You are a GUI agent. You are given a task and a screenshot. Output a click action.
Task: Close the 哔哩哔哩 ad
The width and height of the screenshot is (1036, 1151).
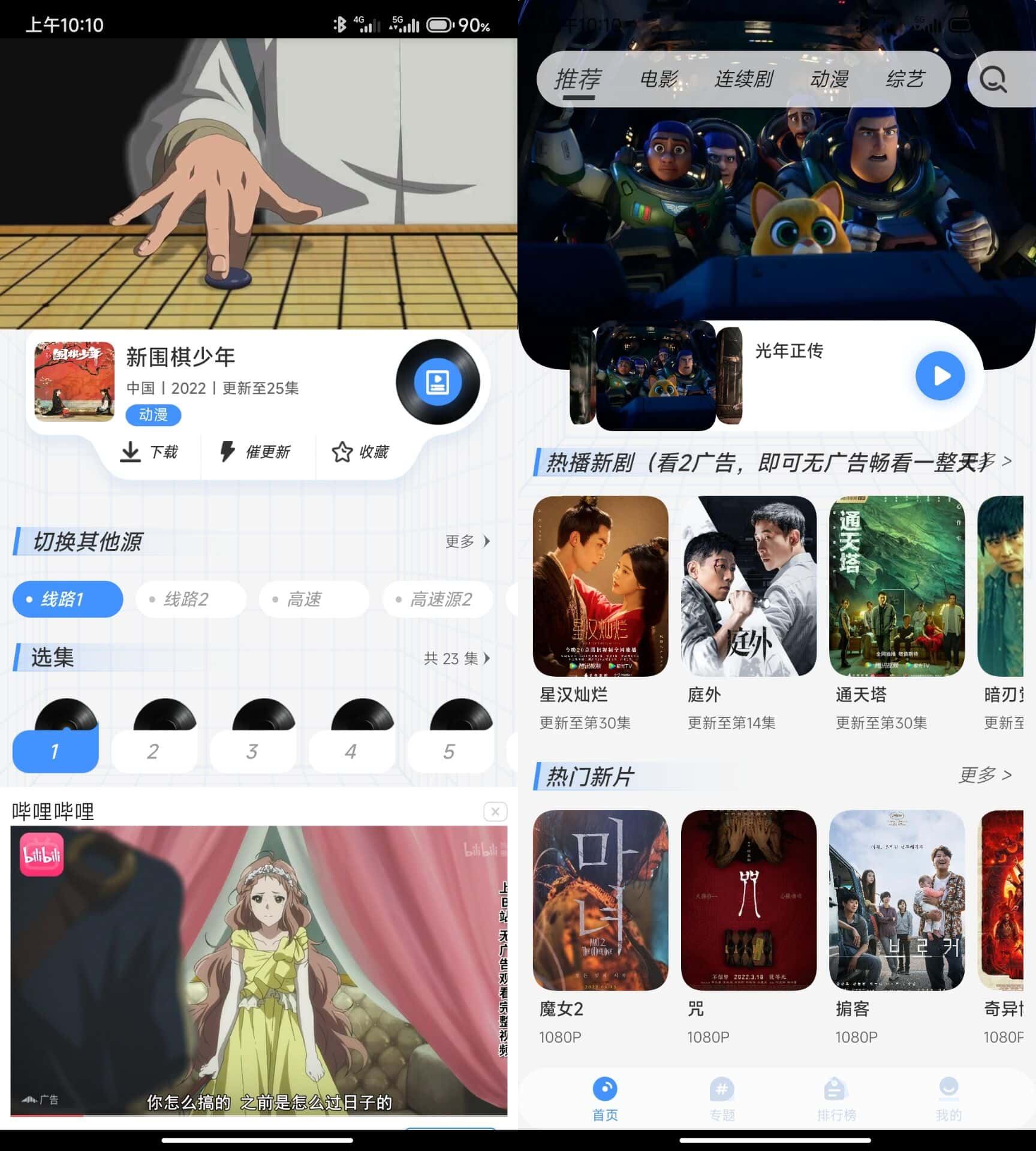pos(495,812)
